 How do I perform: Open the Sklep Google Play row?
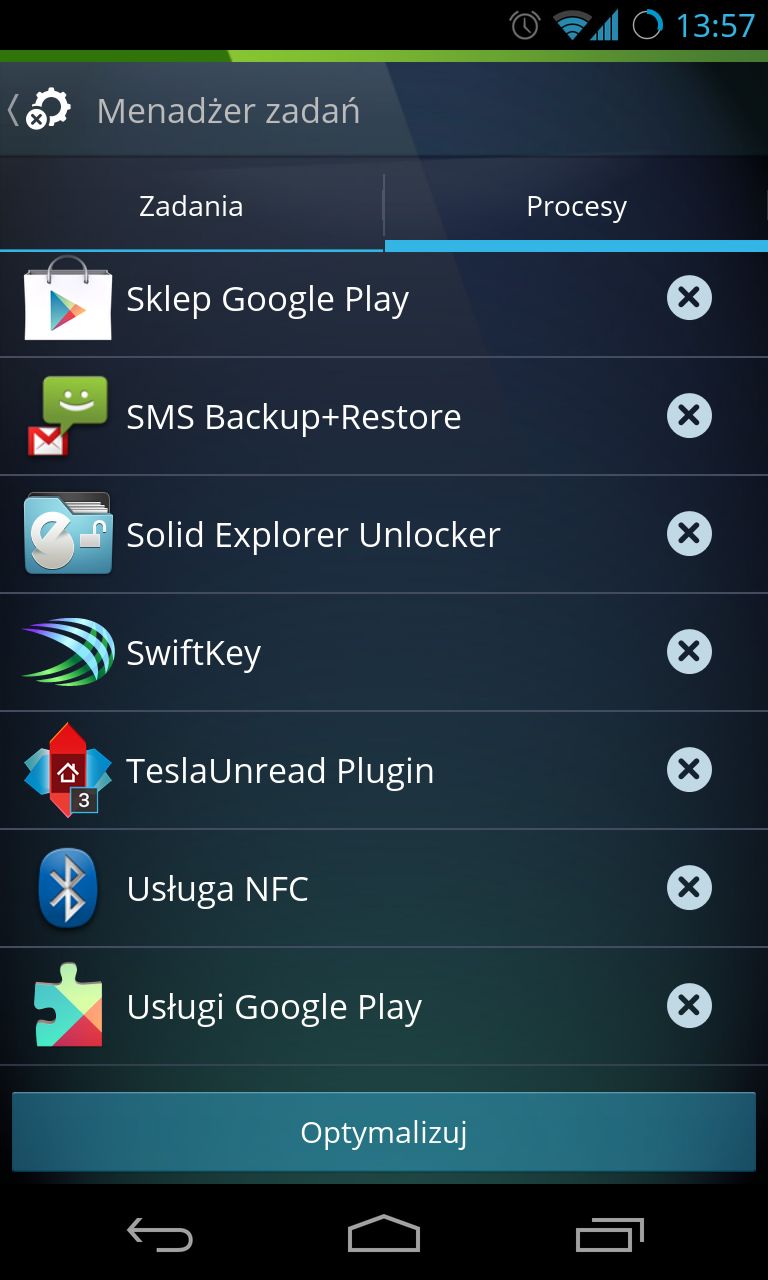tap(384, 300)
